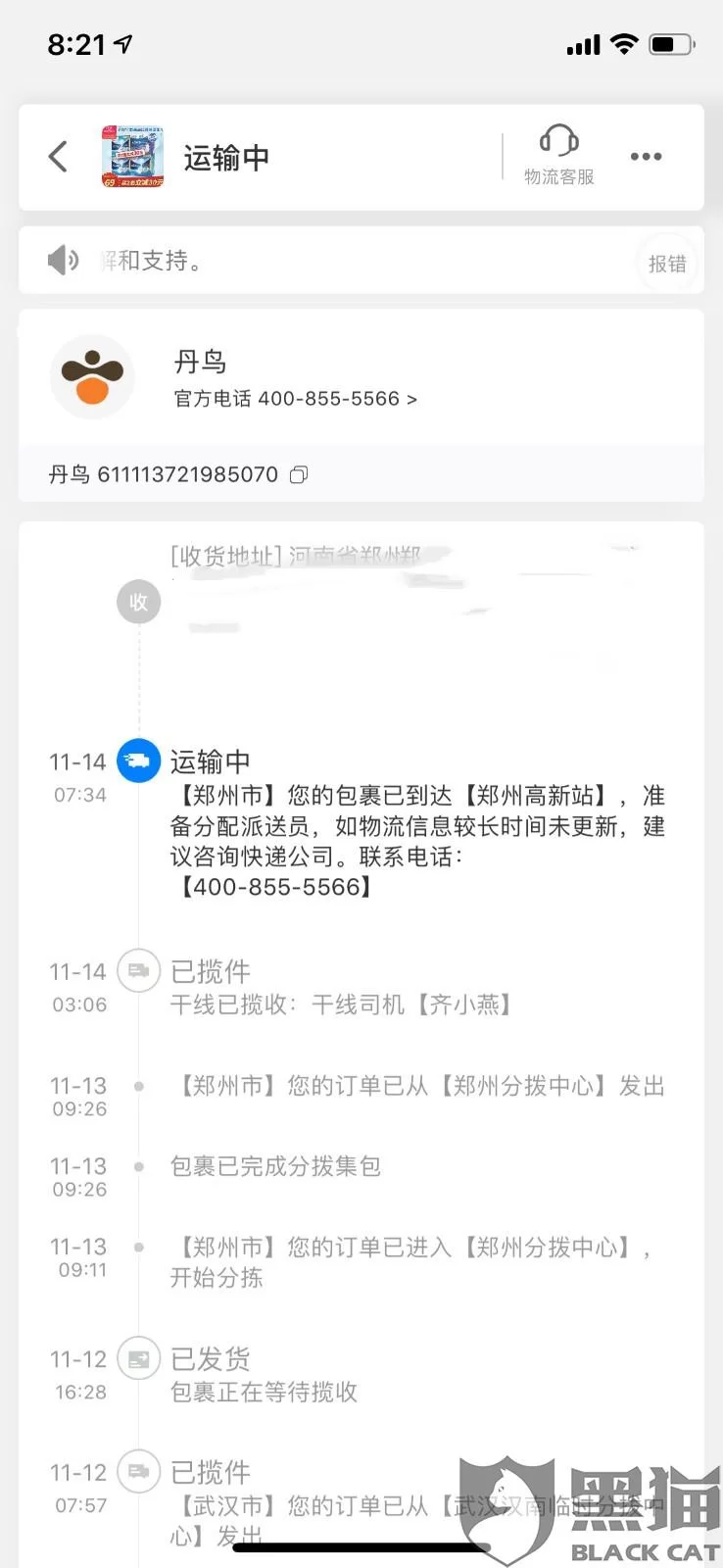This screenshot has height=1568, width=723.
Task: Call 丹鸟 official phone 400-855-5566
Action: [x=296, y=399]
